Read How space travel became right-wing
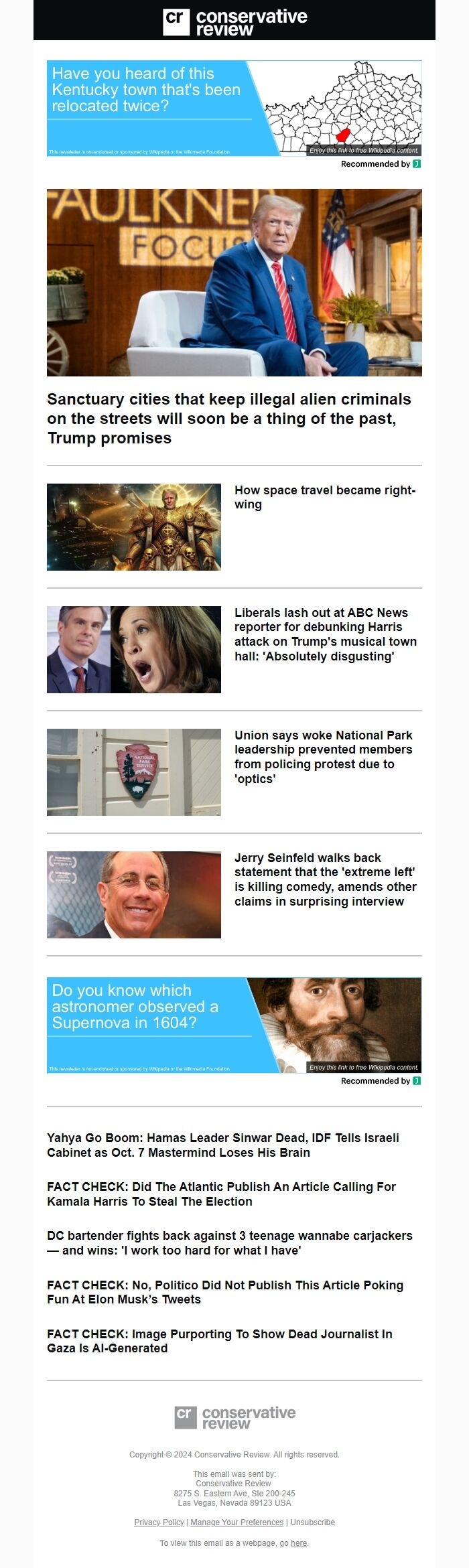 click(x=325, y=497)
